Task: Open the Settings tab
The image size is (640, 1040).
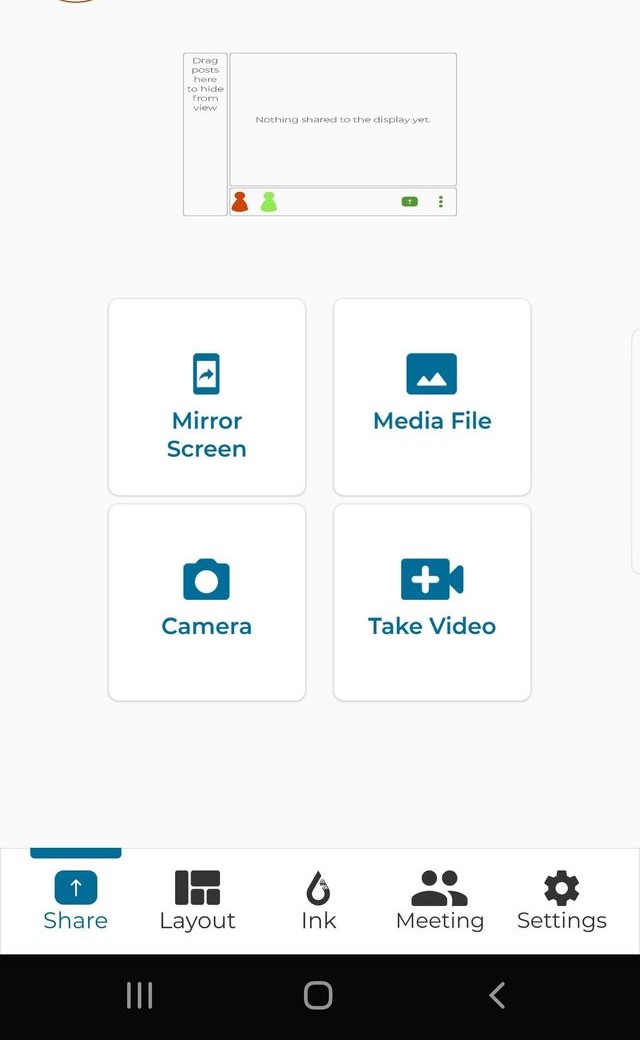Action: pos(561,901)
